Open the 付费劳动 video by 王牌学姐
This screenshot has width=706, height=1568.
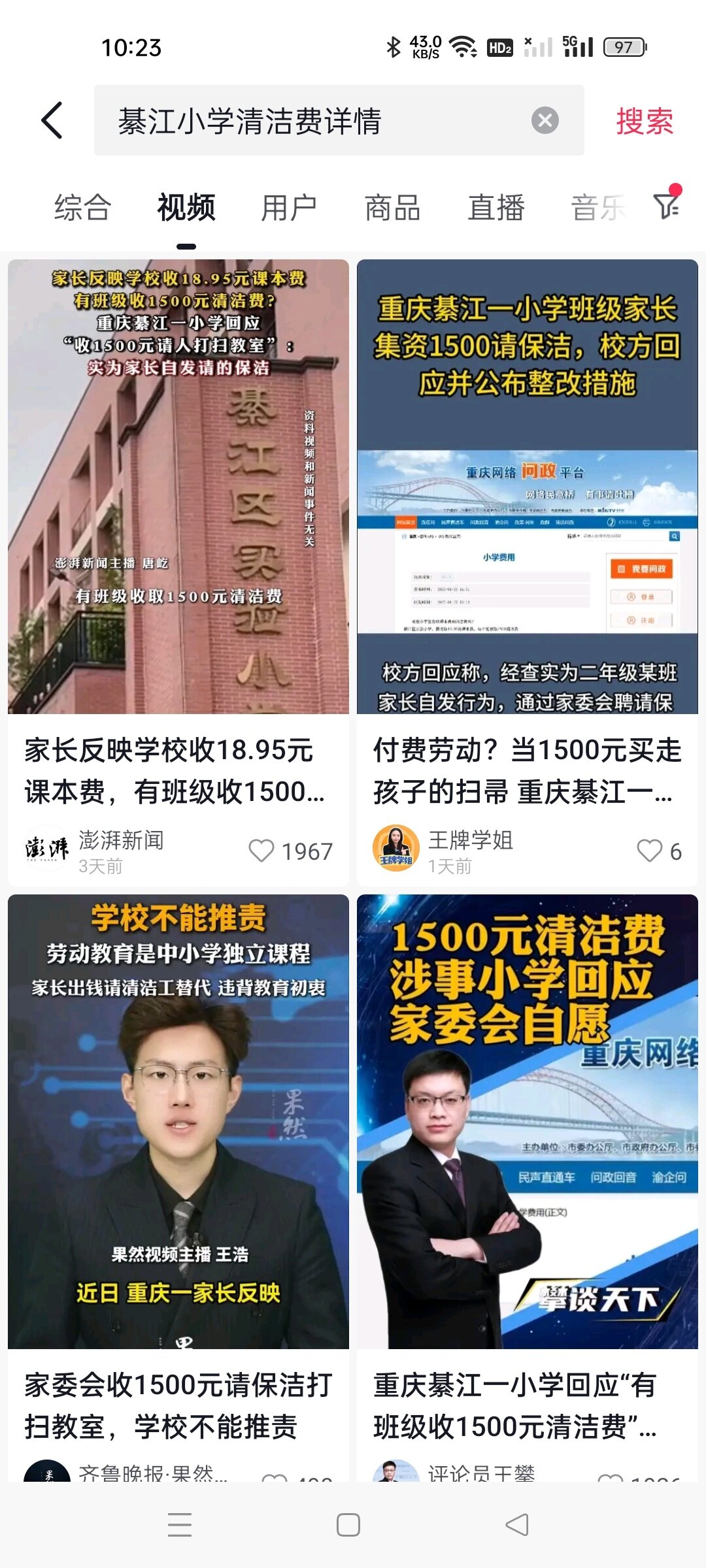(527, 487)
